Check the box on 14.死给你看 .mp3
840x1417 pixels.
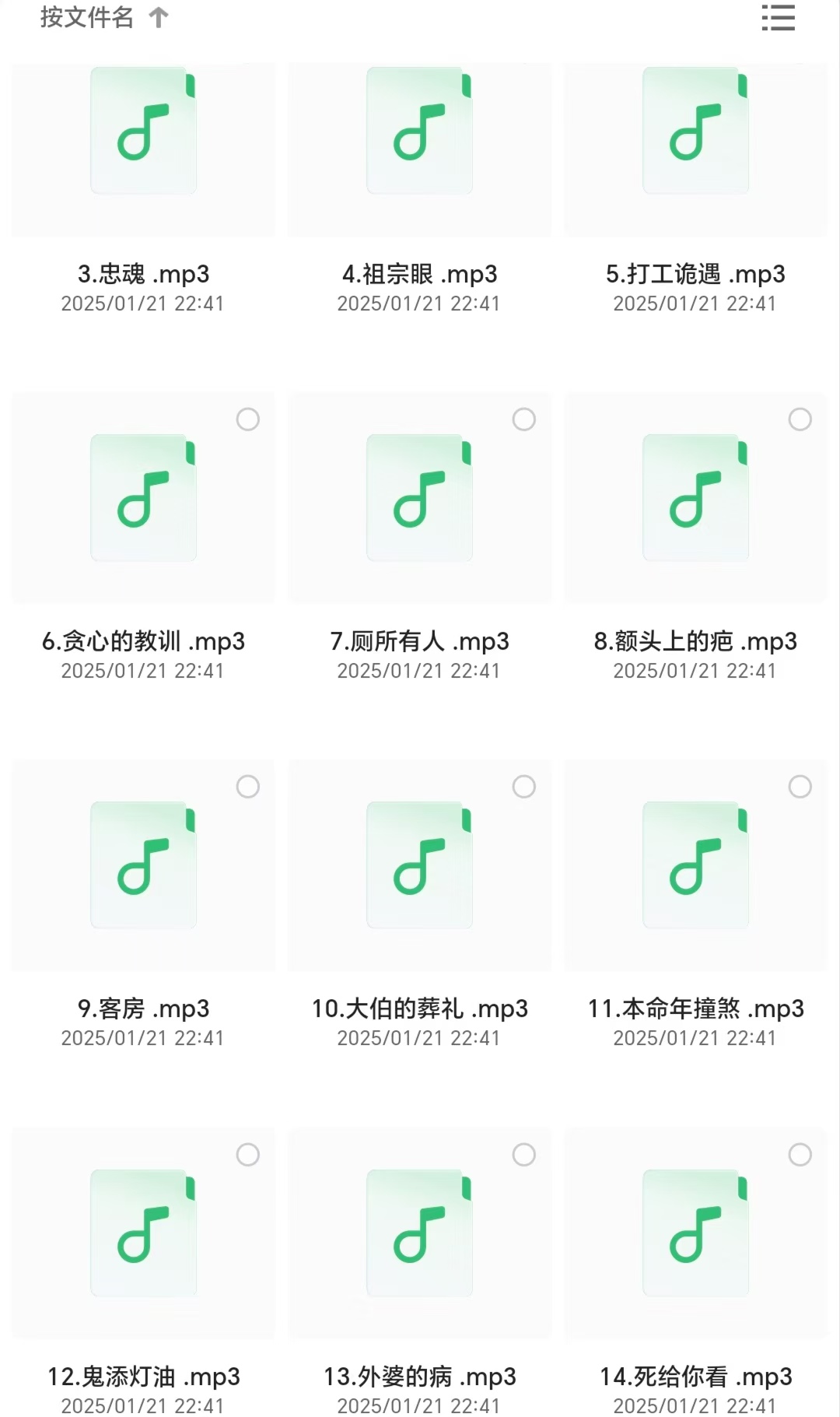pyautogui.click(x=800, y=1155)
